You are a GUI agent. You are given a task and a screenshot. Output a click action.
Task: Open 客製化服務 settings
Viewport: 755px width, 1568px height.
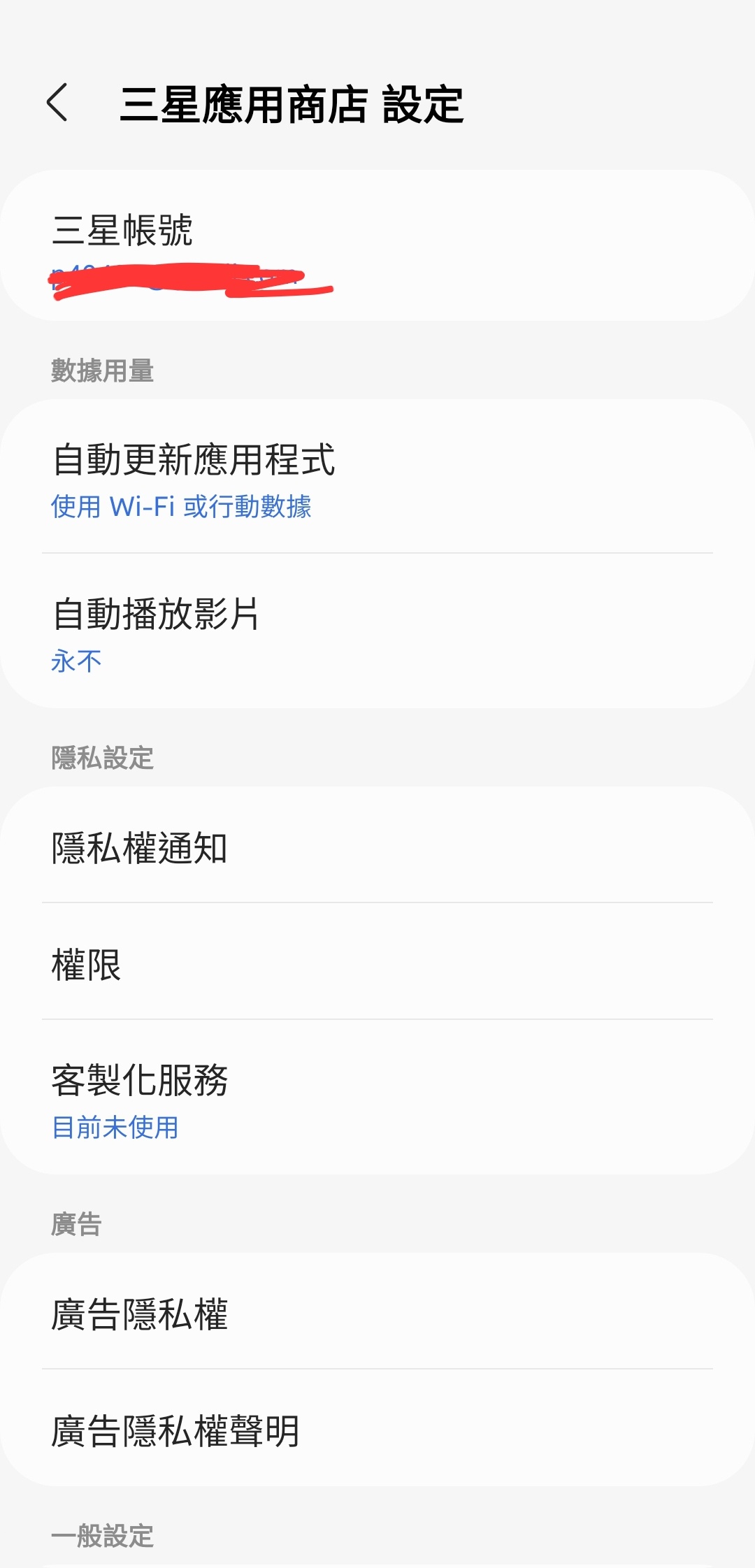[x=377, y=1099]
